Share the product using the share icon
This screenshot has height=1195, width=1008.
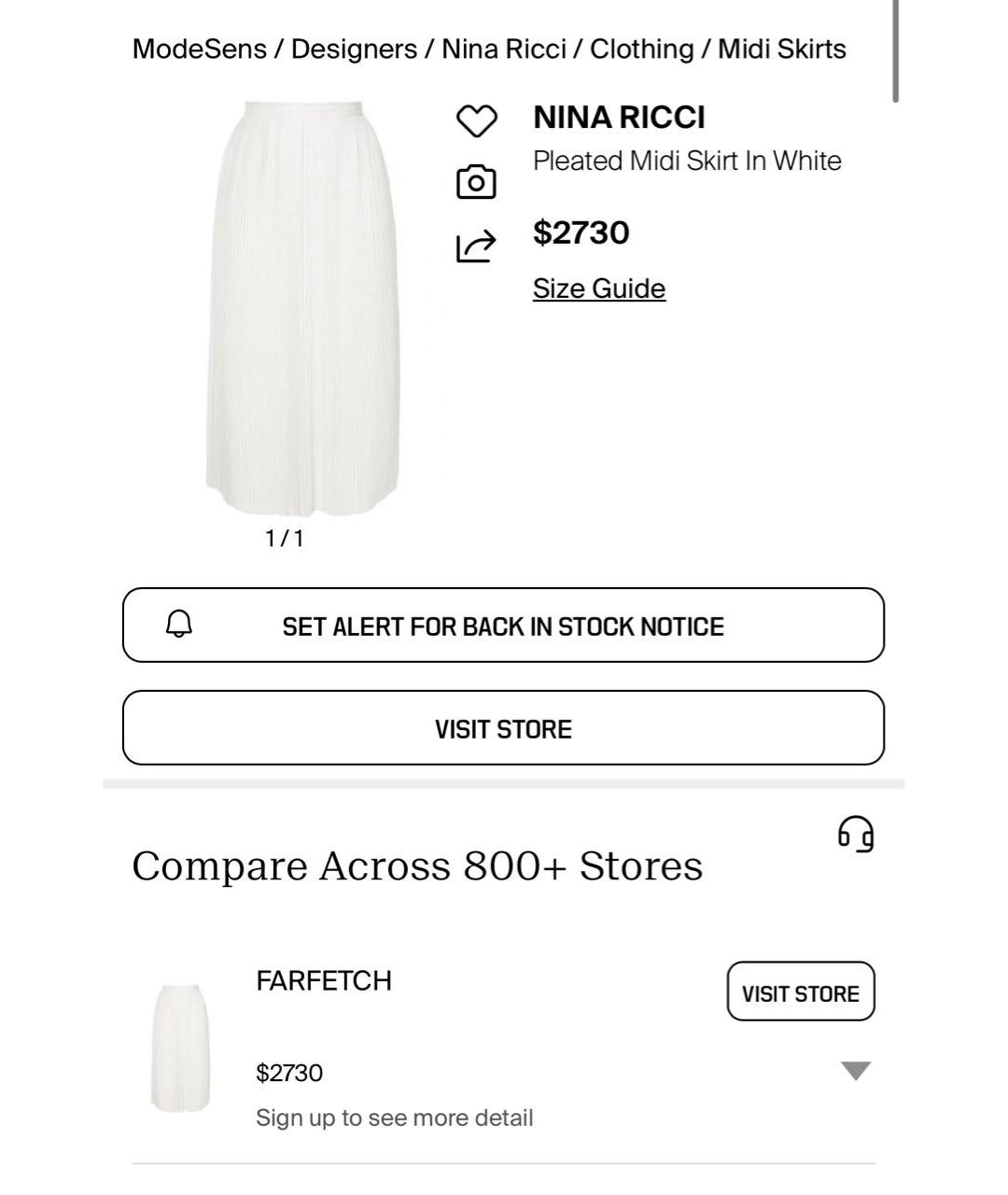(x=475, y=245)
